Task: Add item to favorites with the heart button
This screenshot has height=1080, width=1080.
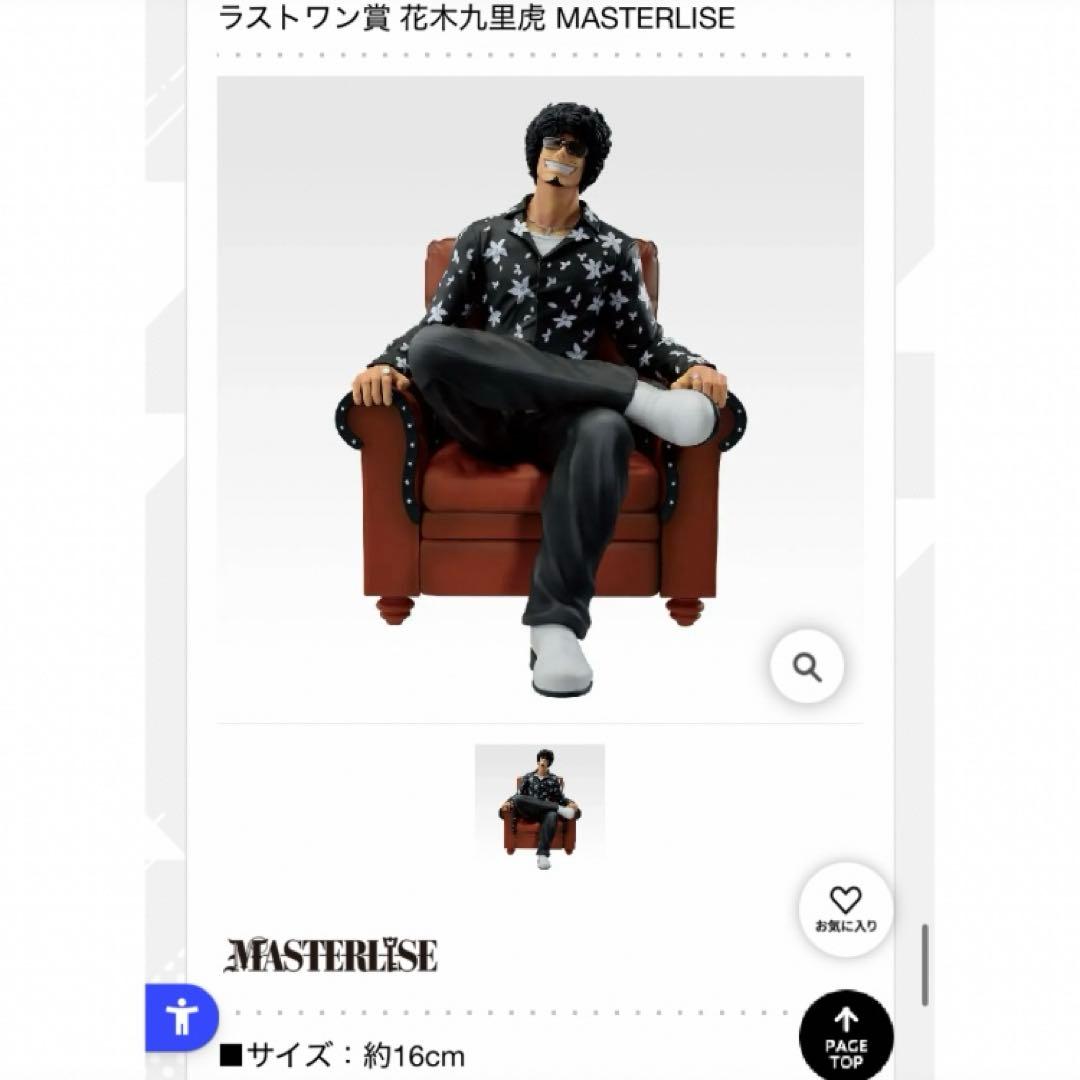Action: 845,909
